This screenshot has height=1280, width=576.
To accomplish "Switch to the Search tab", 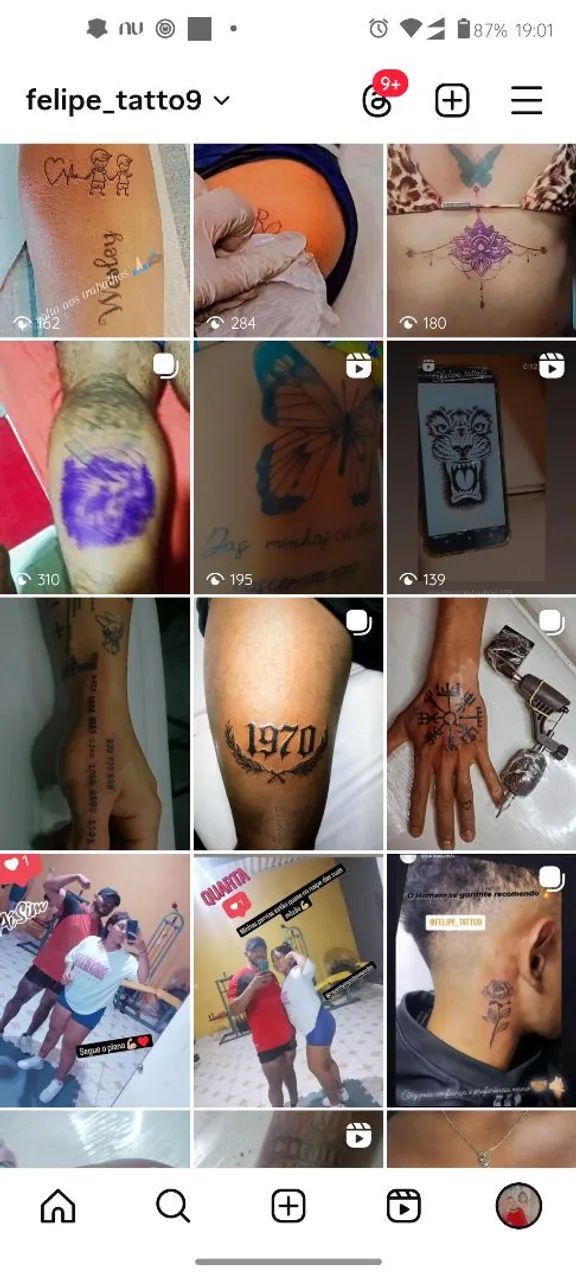I will point(173,1207).
